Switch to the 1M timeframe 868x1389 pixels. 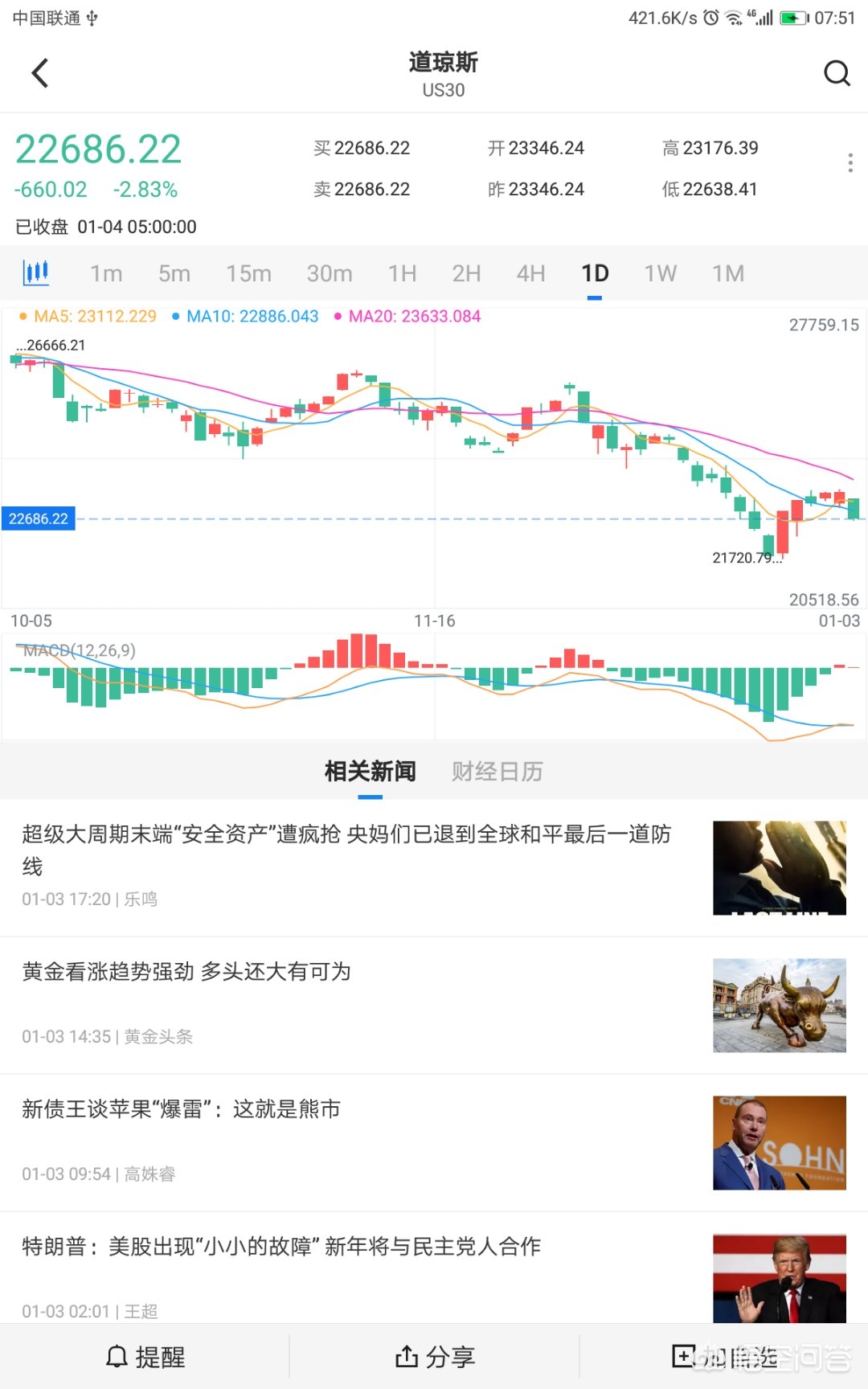[x=728, y=273]
